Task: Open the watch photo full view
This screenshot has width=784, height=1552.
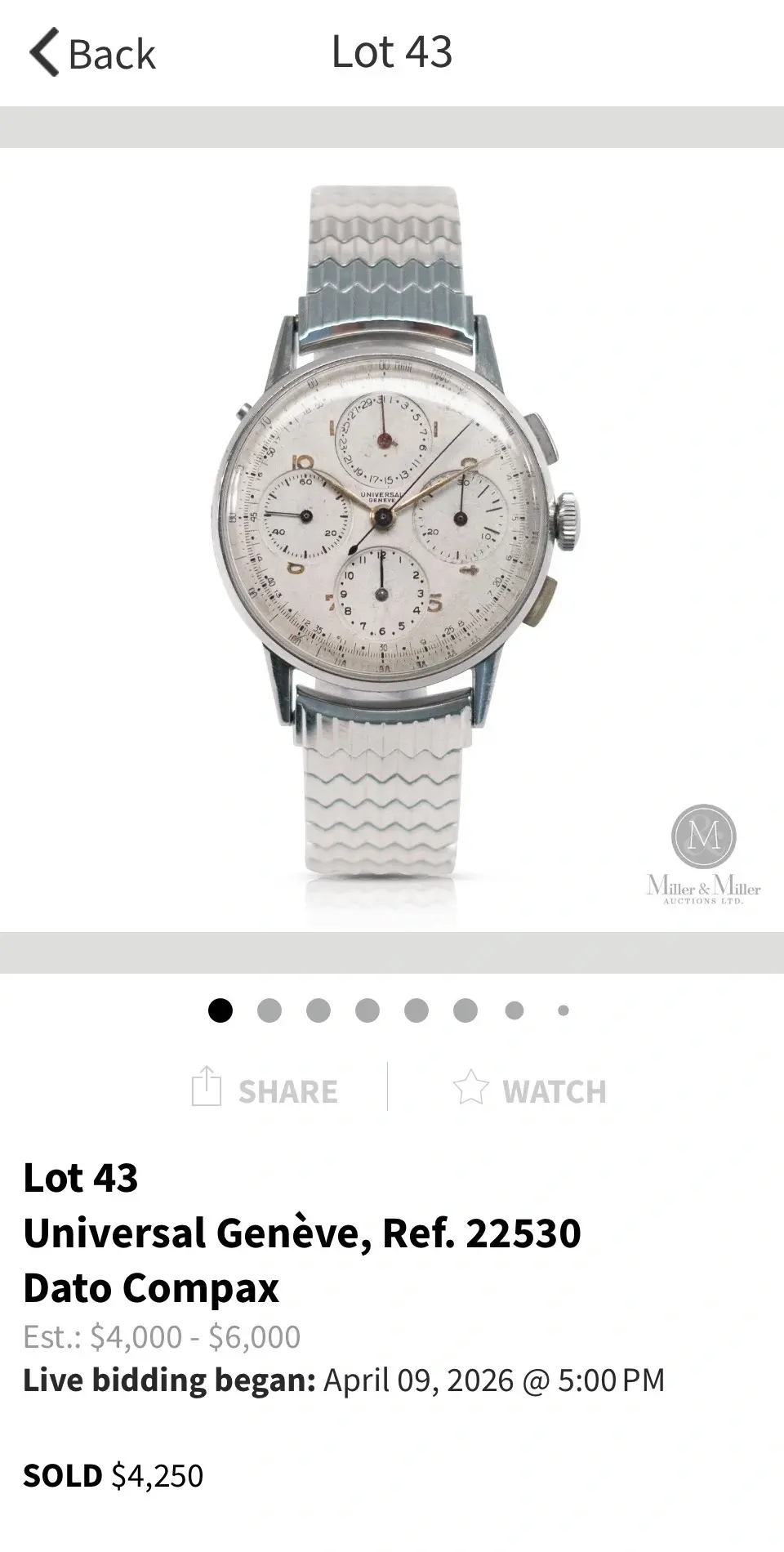Action: pos(392,539)
